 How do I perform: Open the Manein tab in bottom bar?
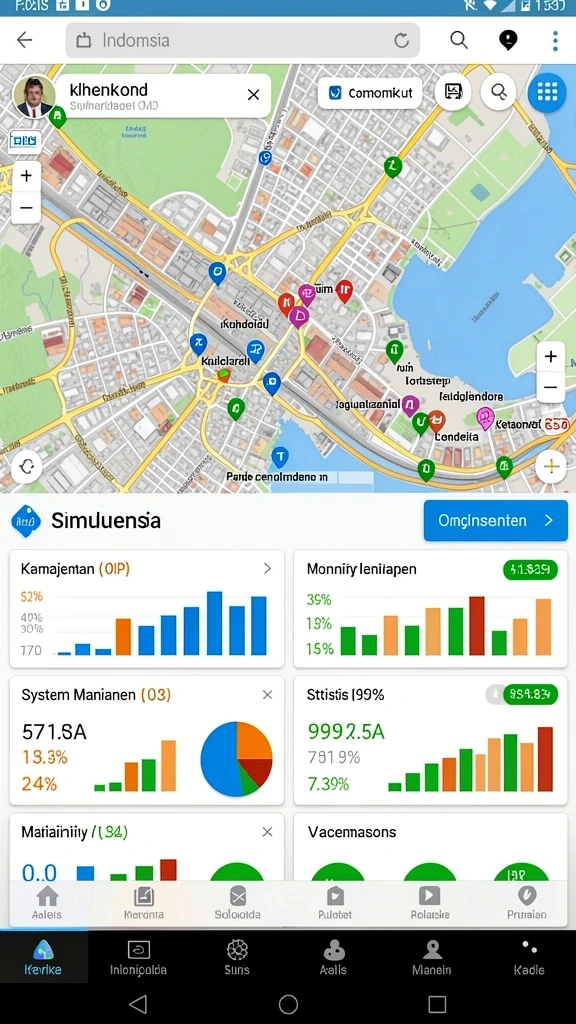click(x=432, y=958)
